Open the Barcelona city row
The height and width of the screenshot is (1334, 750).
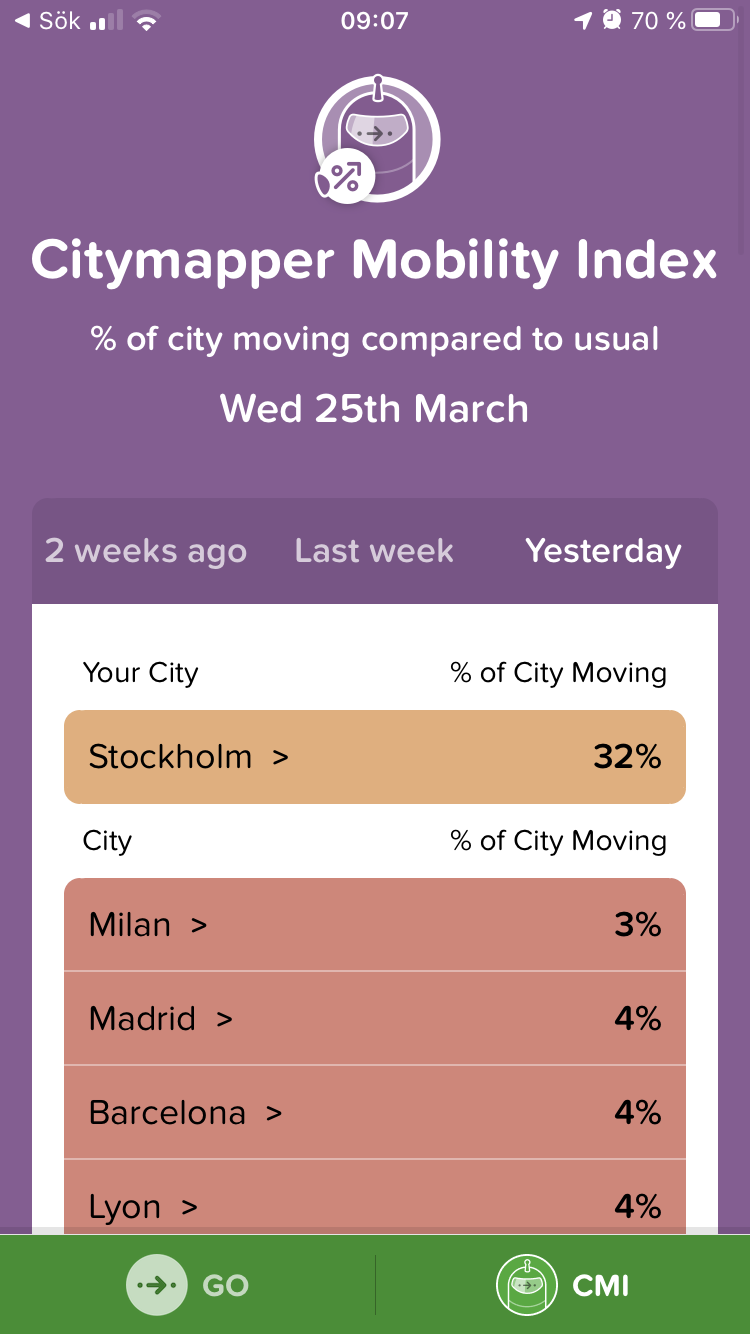[375, 1112]
